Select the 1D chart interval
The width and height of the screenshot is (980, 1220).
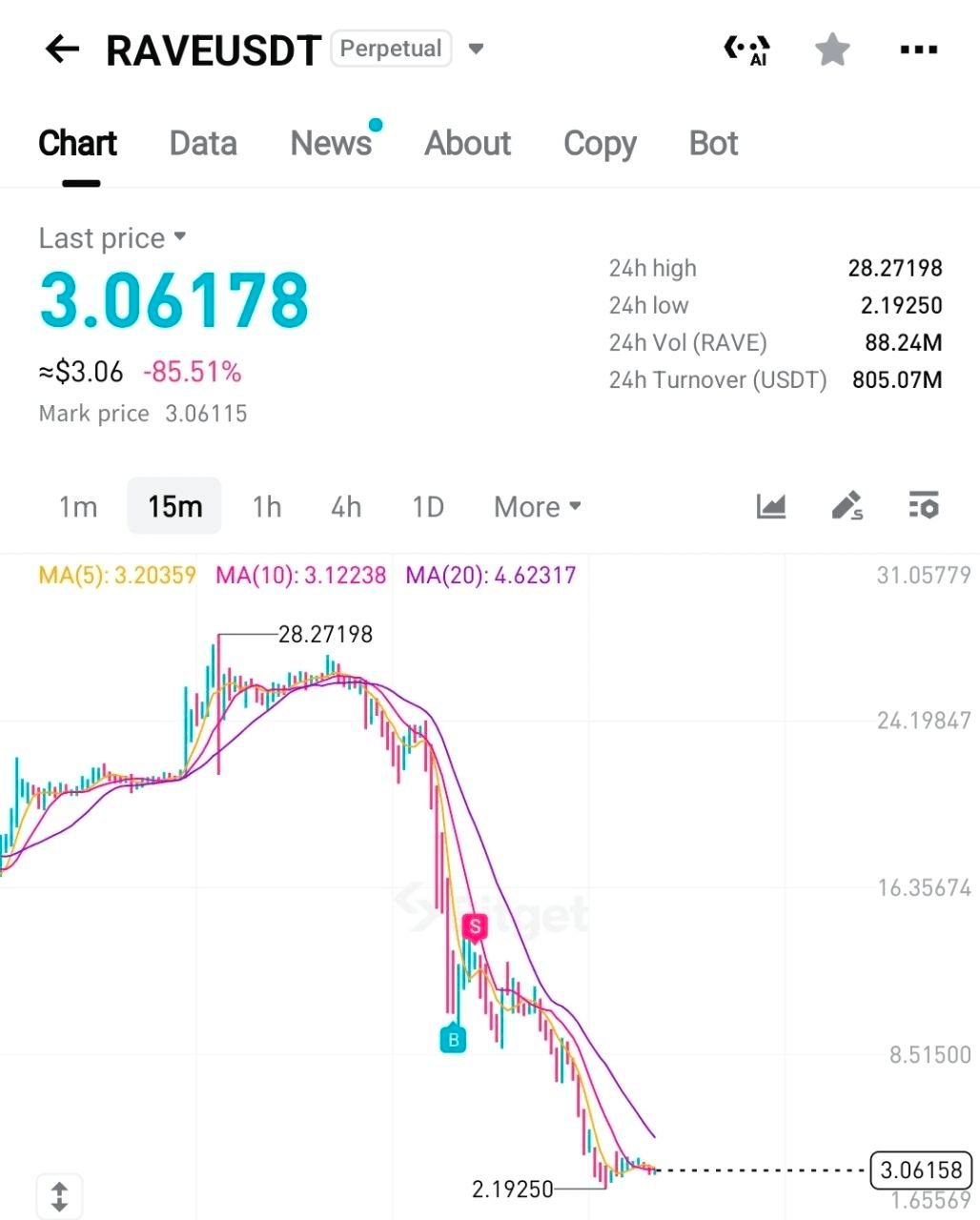click(x=428, y=506)
